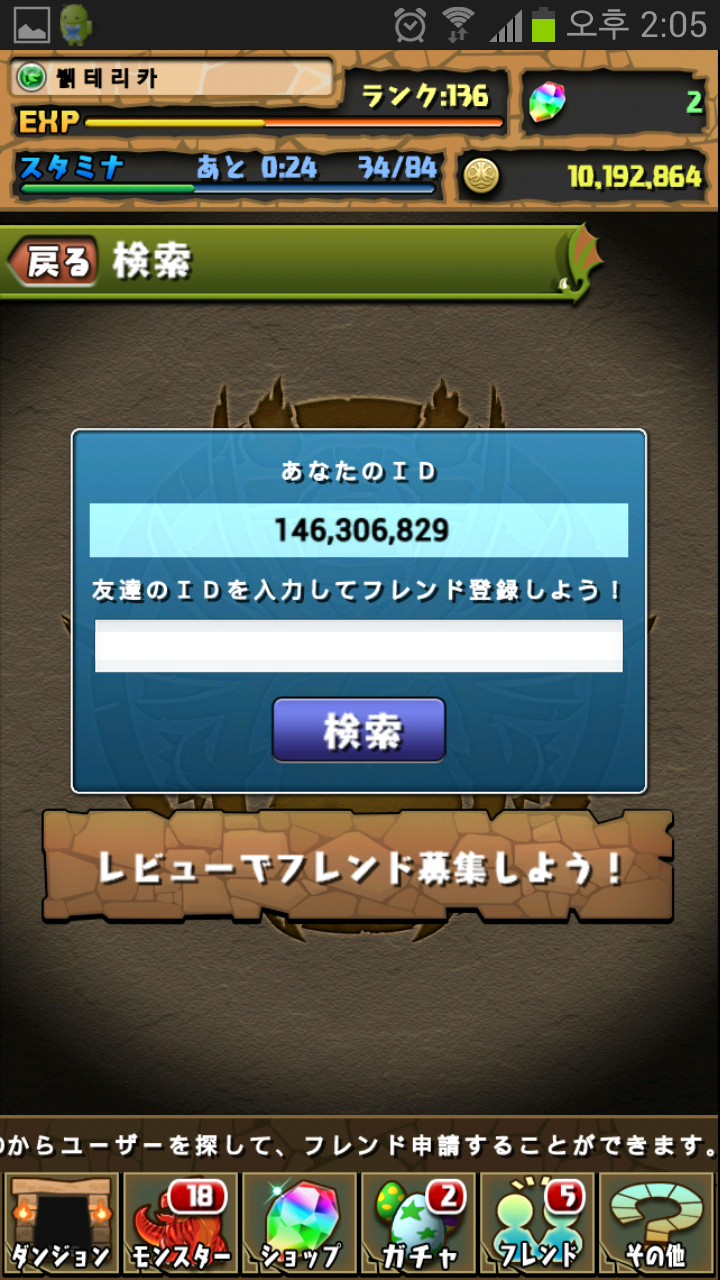The width and height of the screenshot is (720, 1280).
Task: Focus the friend ID input field
Action: 358,646
